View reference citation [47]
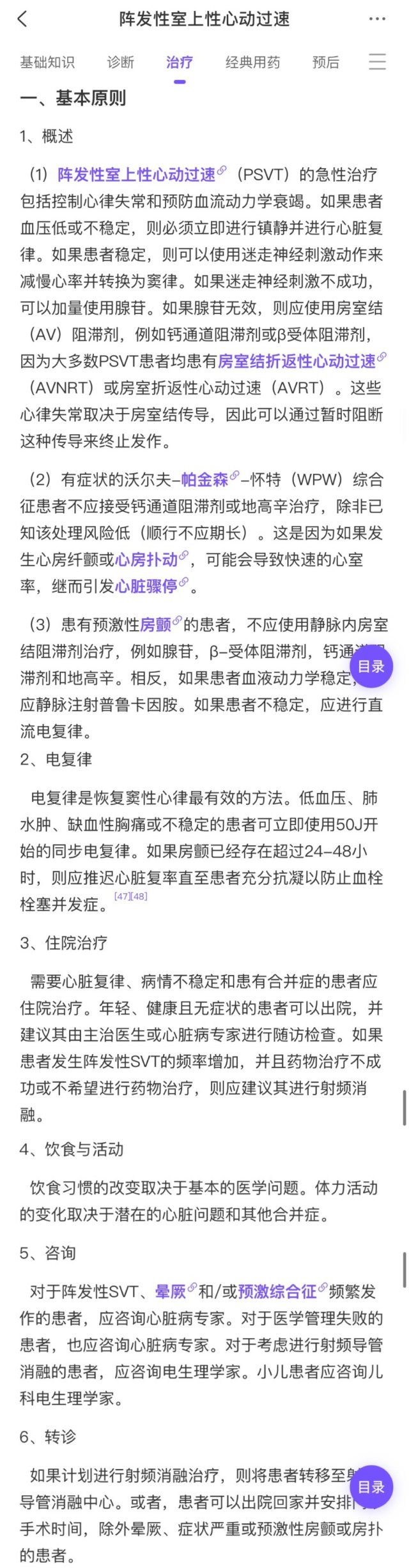 coord(122,896)
